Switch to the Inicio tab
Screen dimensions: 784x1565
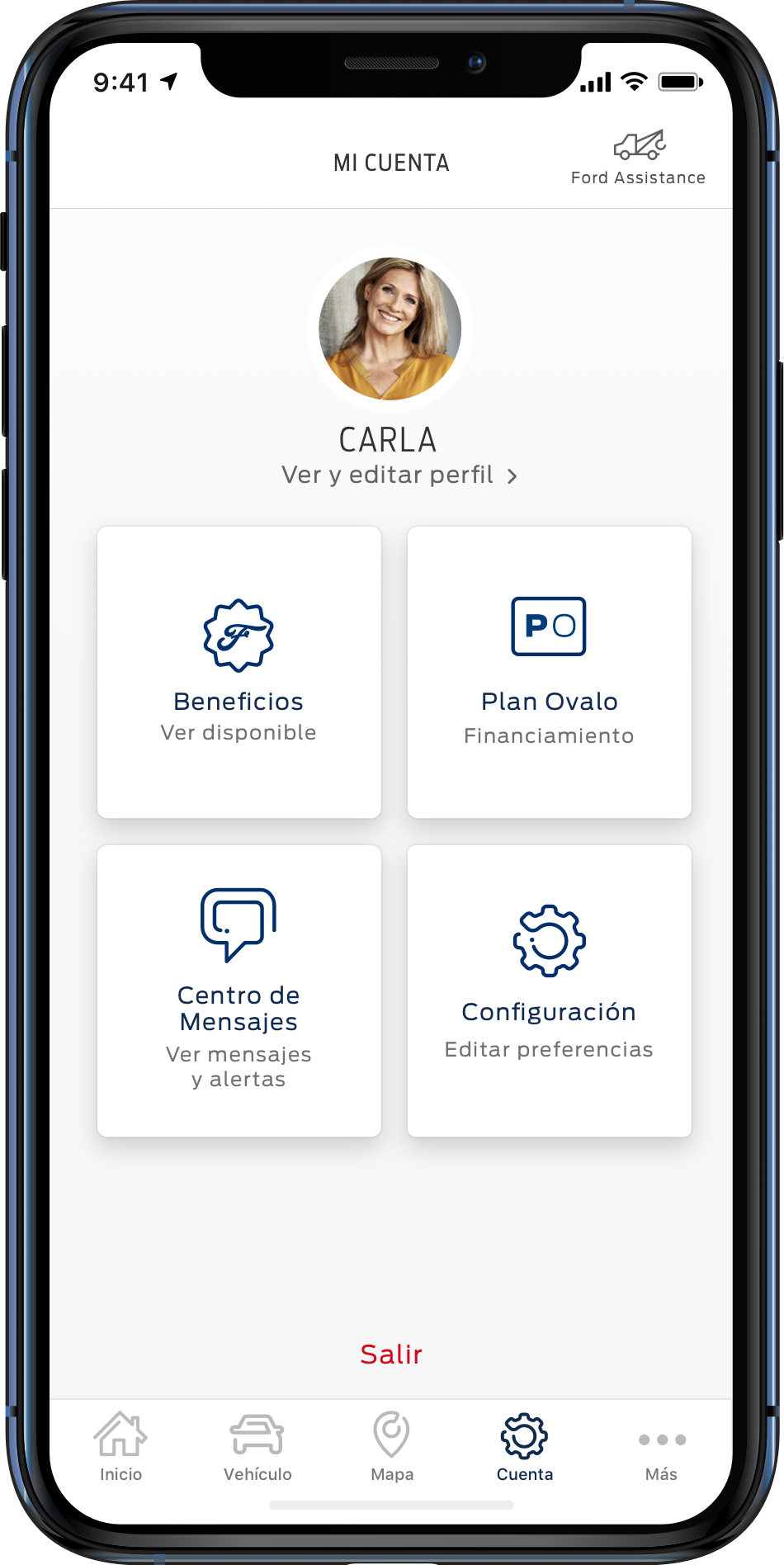pyautogui.click(x=120, y=1447)
